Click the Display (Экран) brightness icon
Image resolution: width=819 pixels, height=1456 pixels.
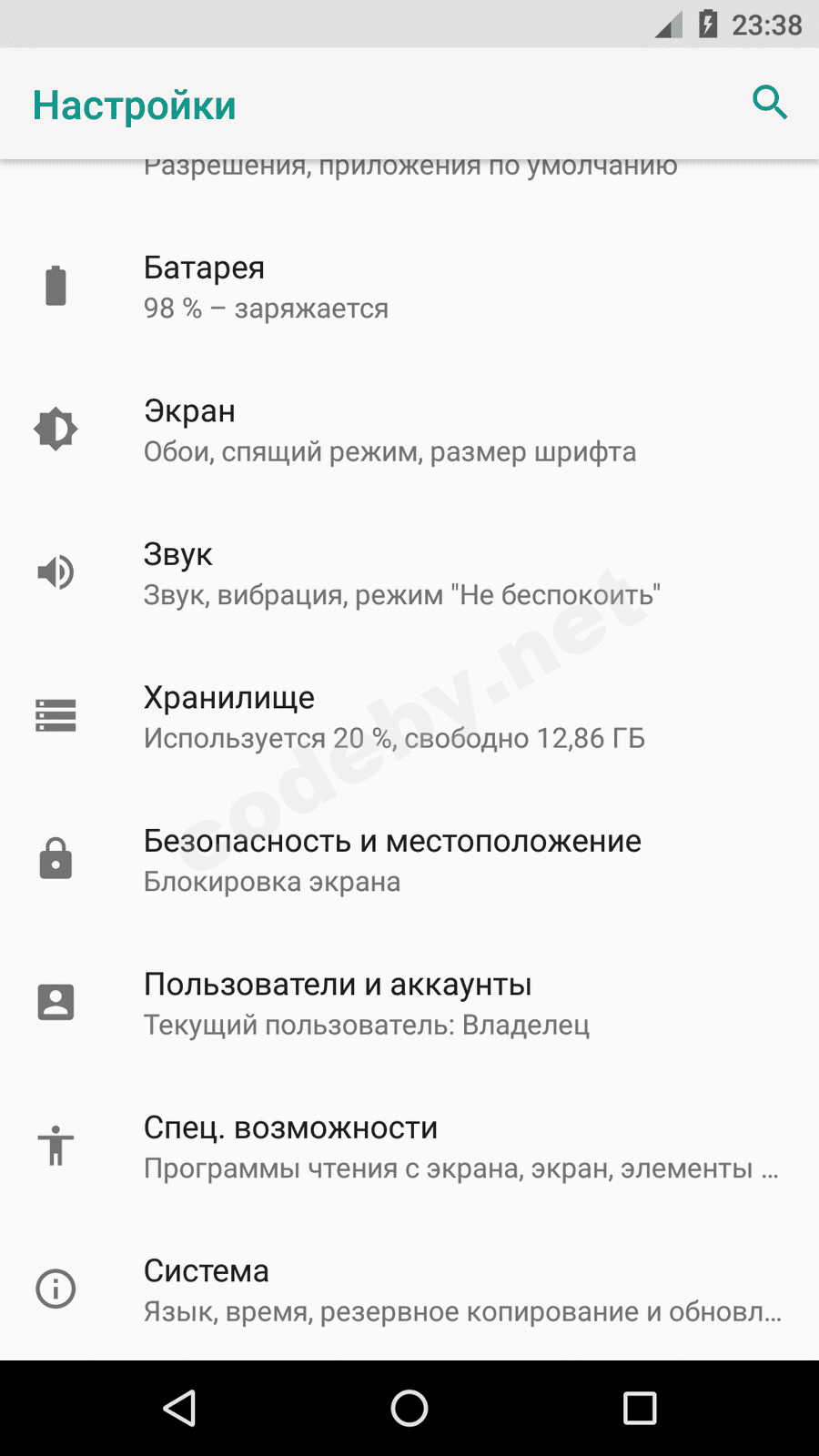56,429
